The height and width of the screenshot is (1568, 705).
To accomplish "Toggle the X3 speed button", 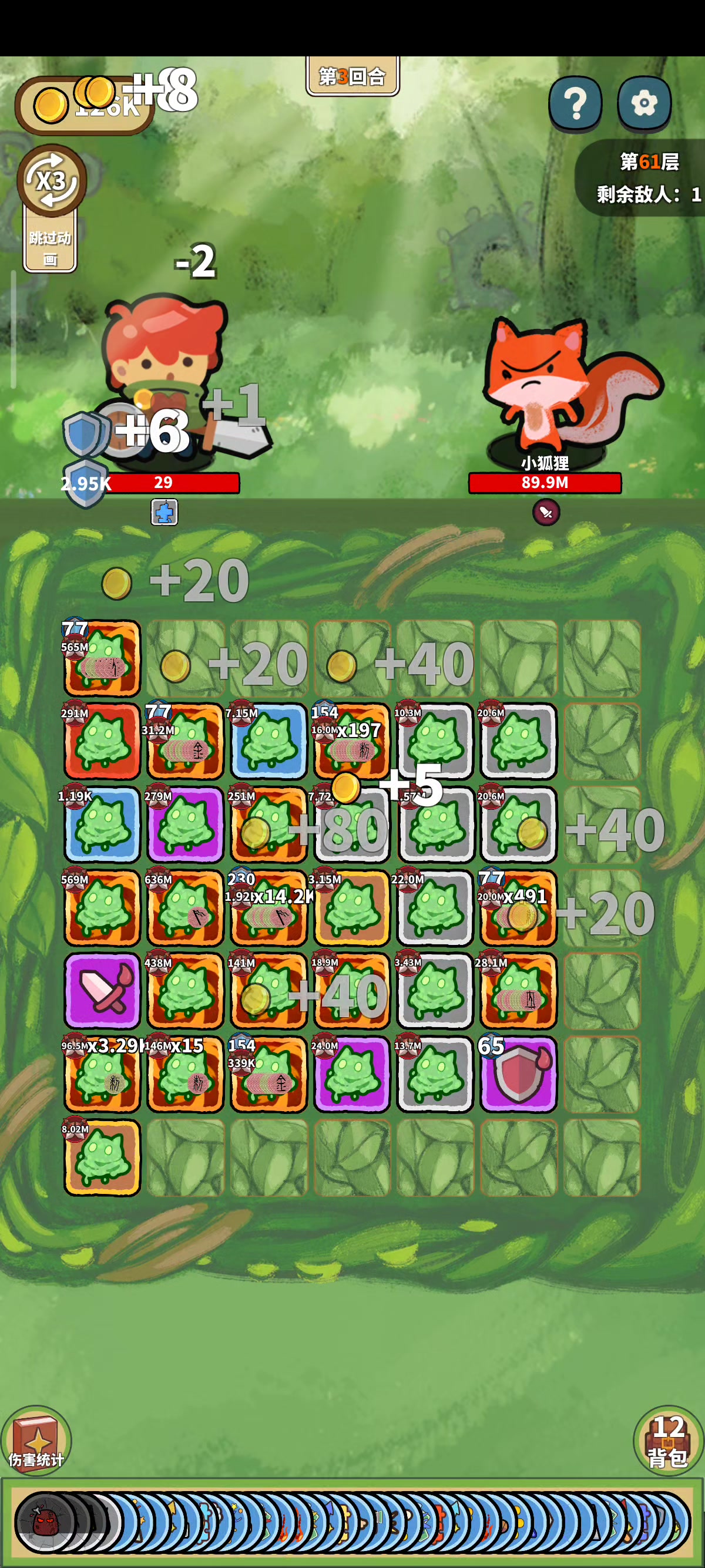I will 51,180.
